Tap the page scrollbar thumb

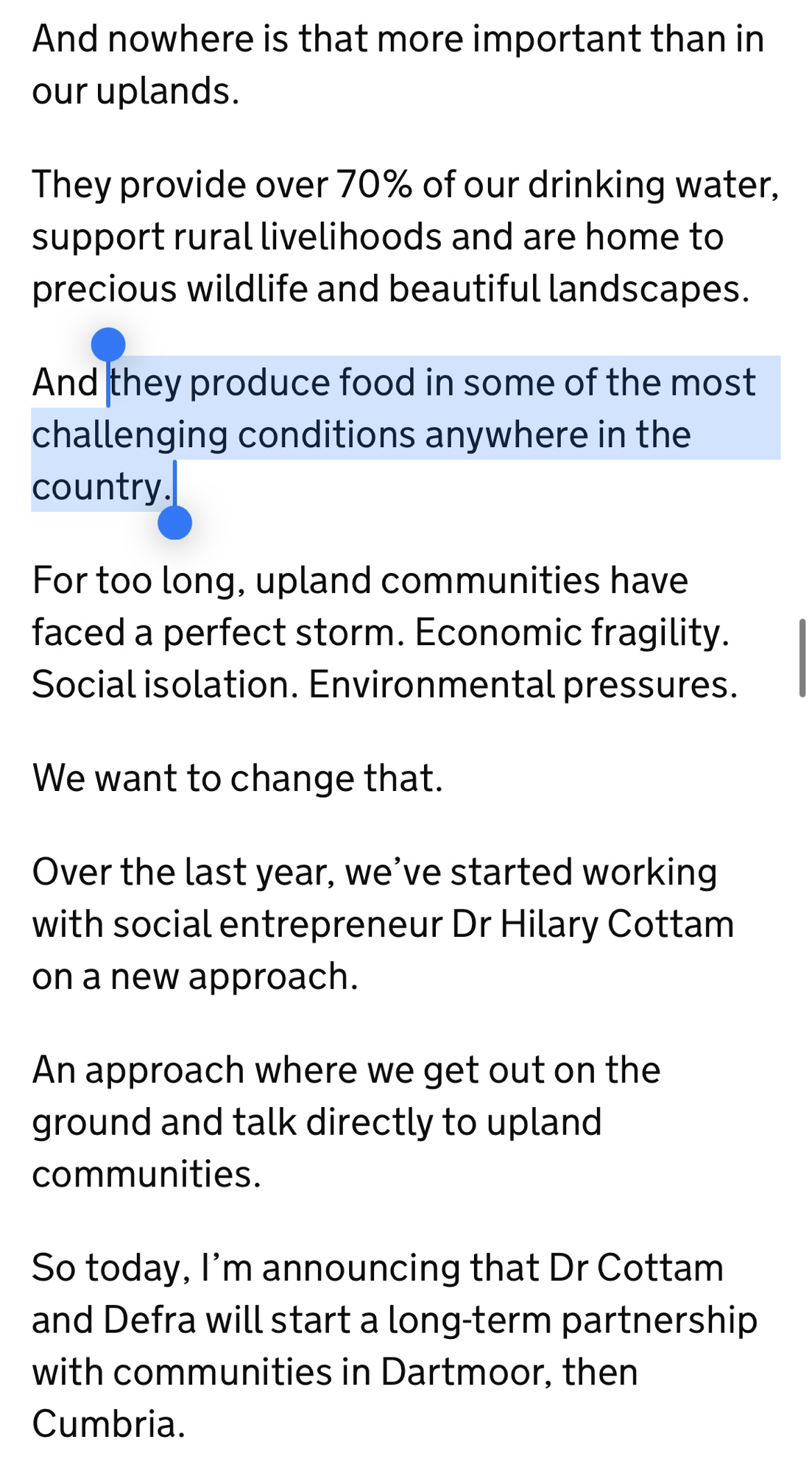pos(802,658)
